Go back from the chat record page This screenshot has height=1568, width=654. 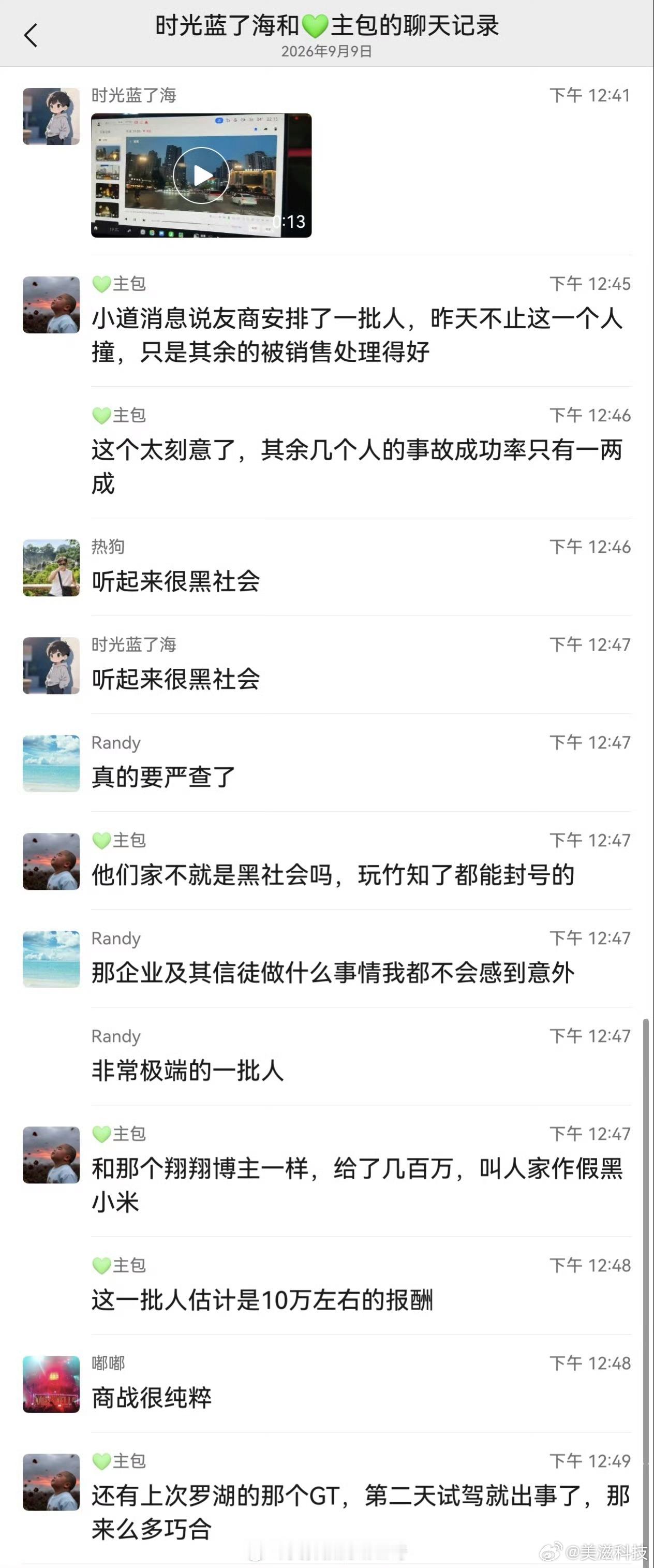[x=31, y=35]
